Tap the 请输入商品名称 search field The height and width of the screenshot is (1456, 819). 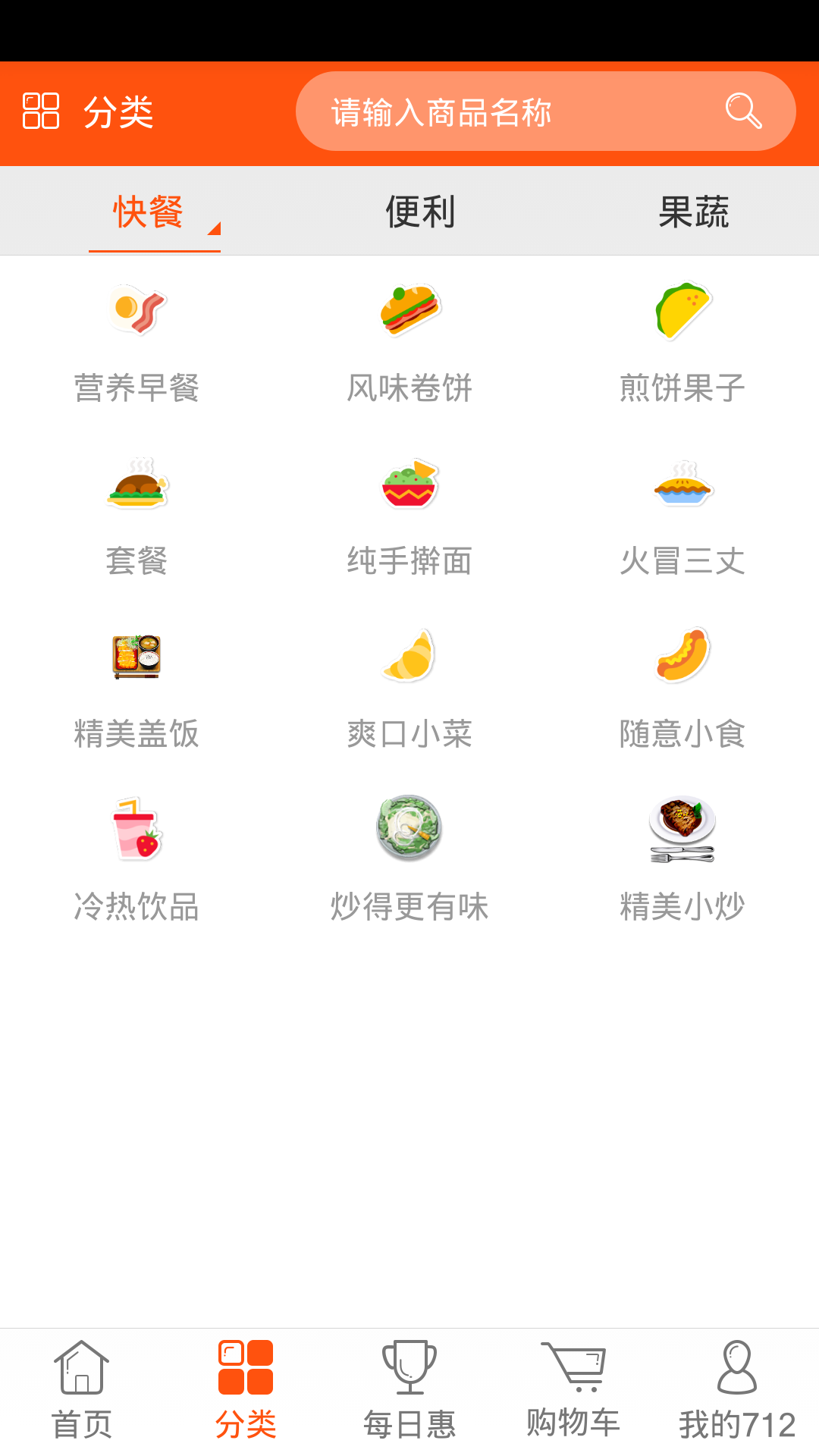click(500, 112)
